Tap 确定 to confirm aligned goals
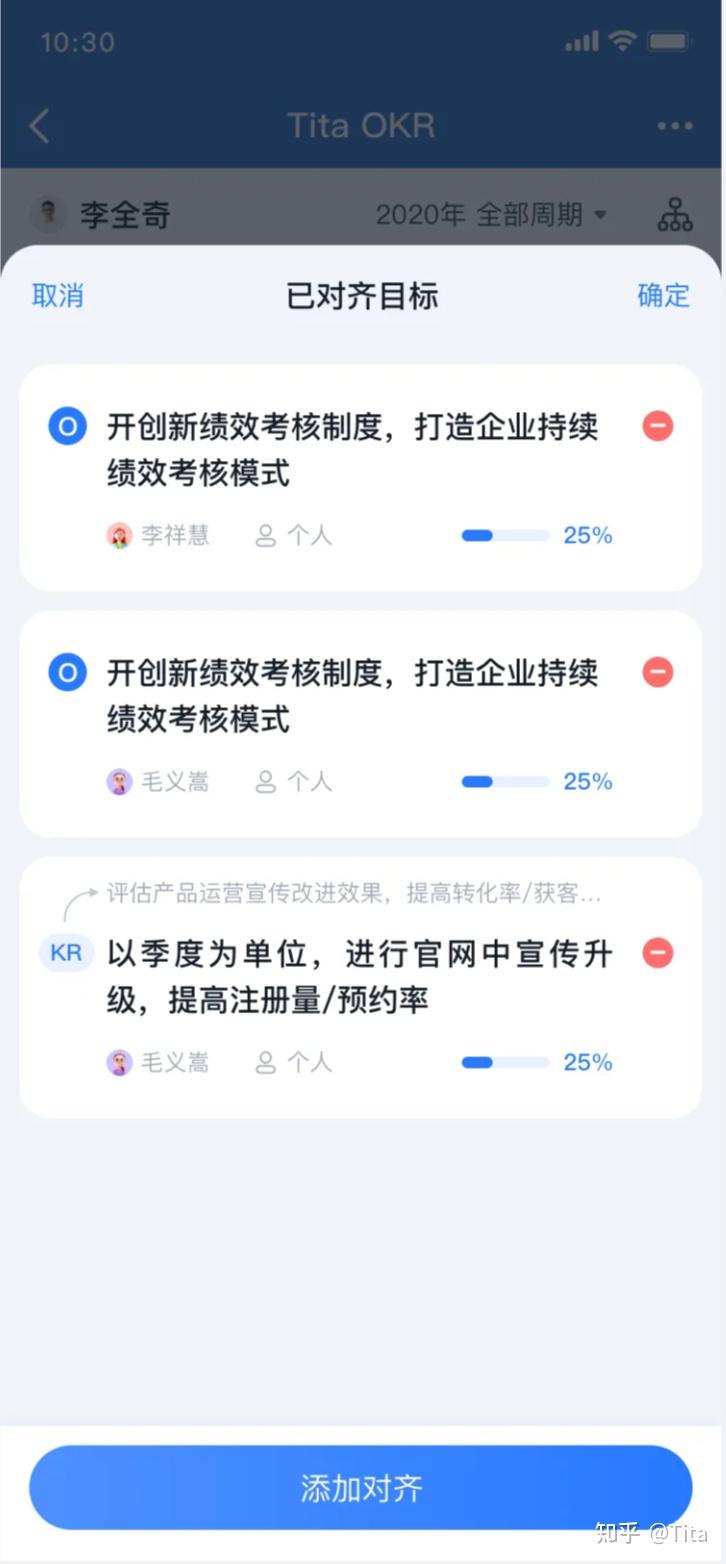Viewport: 726px width, 1564px height. (662, 295)
